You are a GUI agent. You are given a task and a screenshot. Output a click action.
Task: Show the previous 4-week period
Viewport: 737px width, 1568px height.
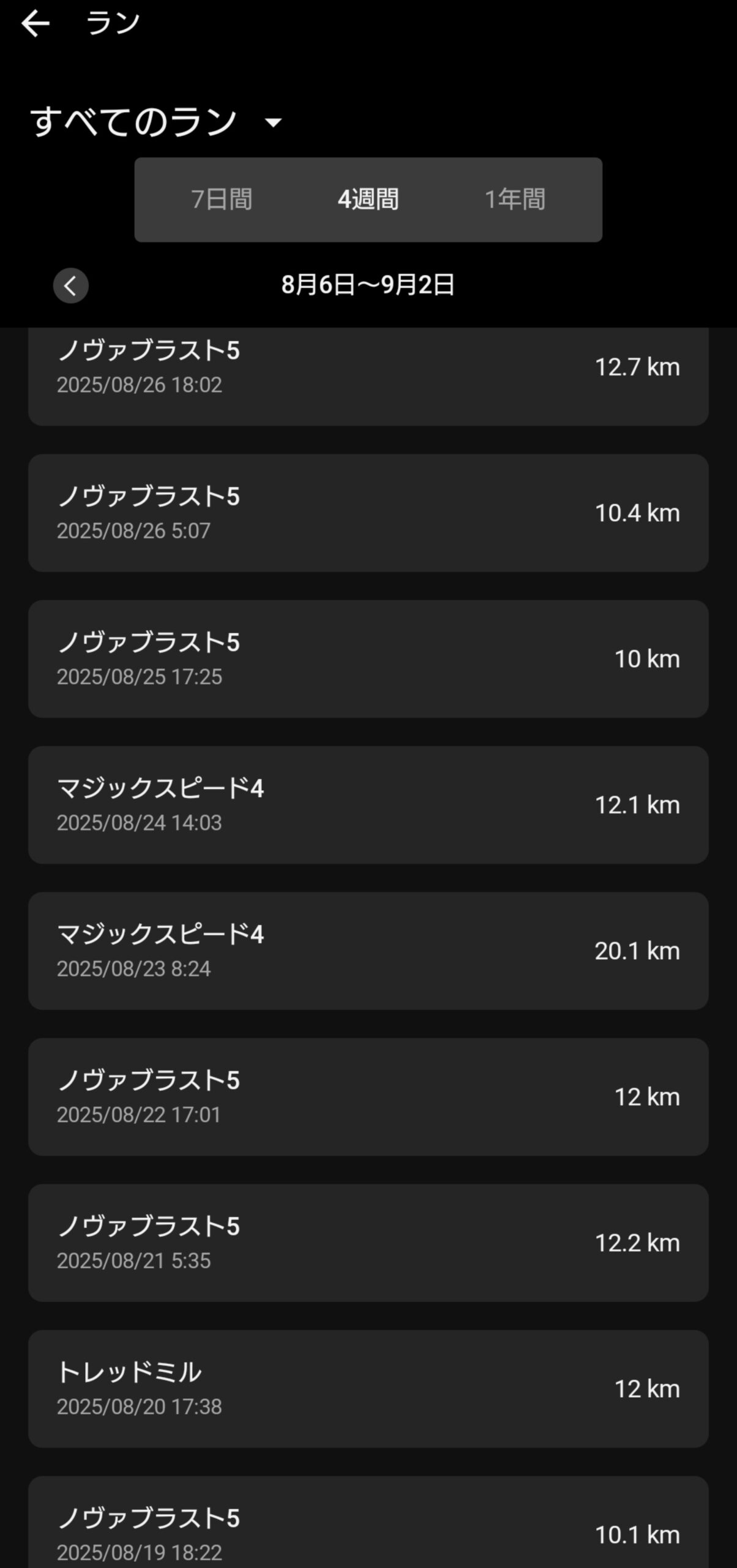[71, 285]
